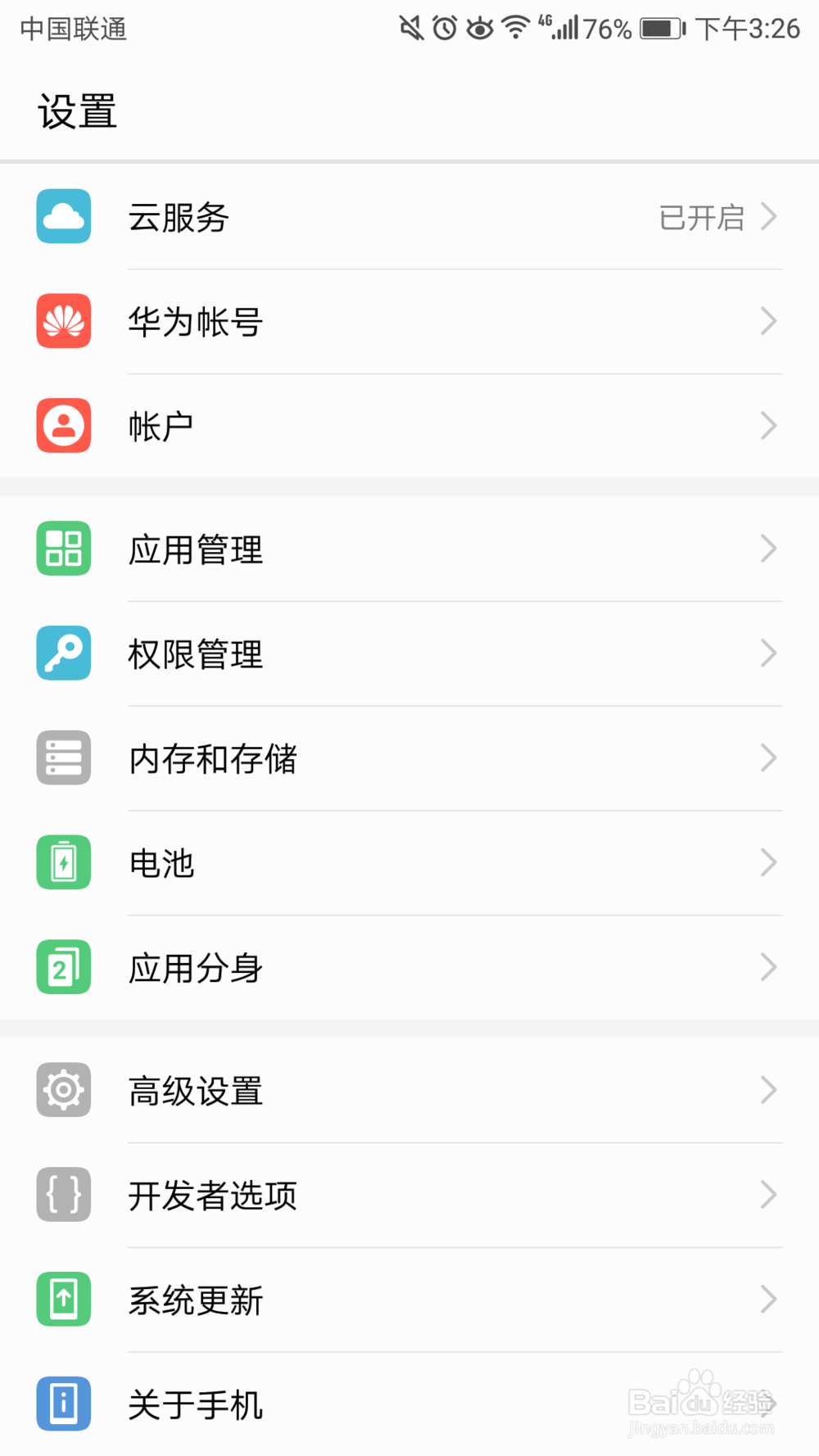Tap the Huawei 华为帐号 logo icon
Viewport: 819px width, 1456px height.
tap(63, 322)
